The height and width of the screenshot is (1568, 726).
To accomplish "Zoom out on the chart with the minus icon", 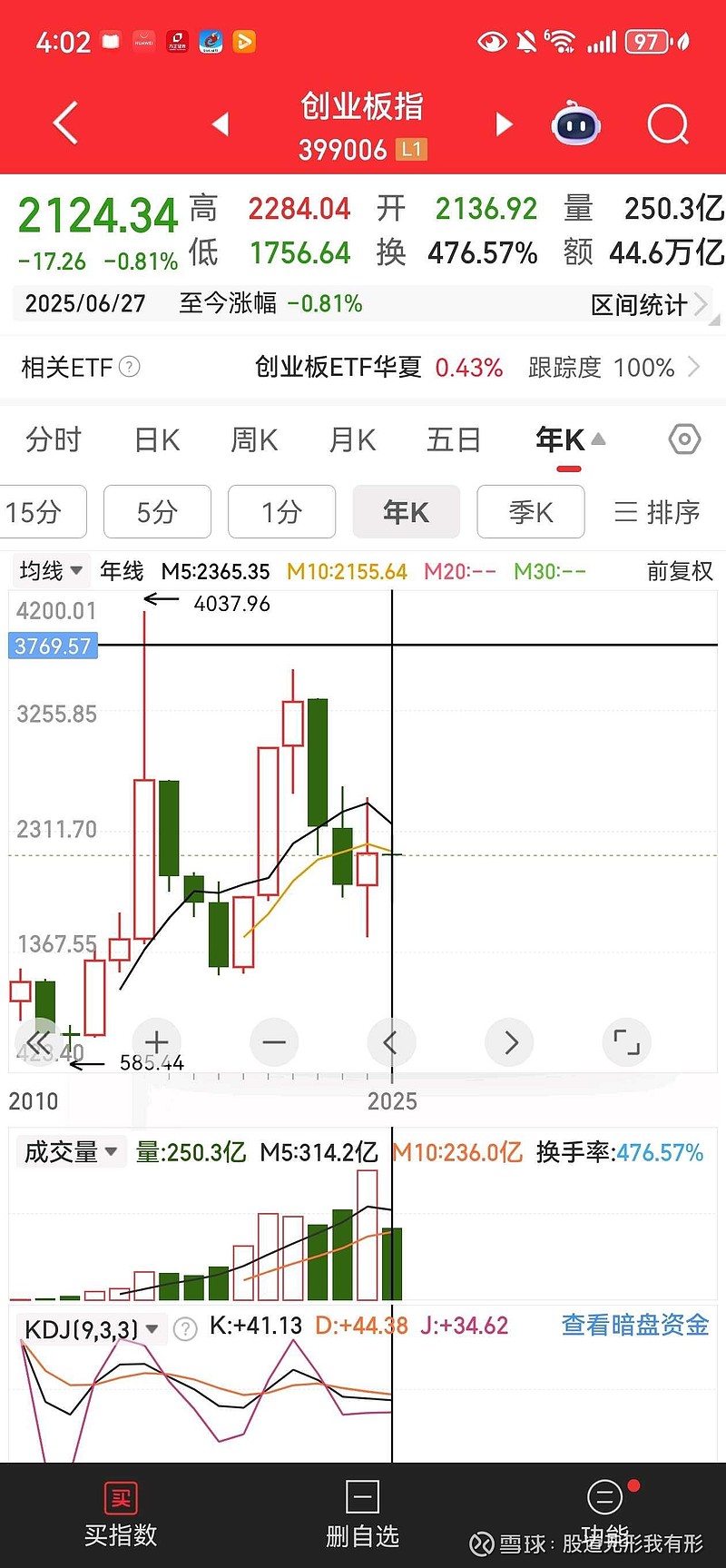I will tap(274, 1042).
